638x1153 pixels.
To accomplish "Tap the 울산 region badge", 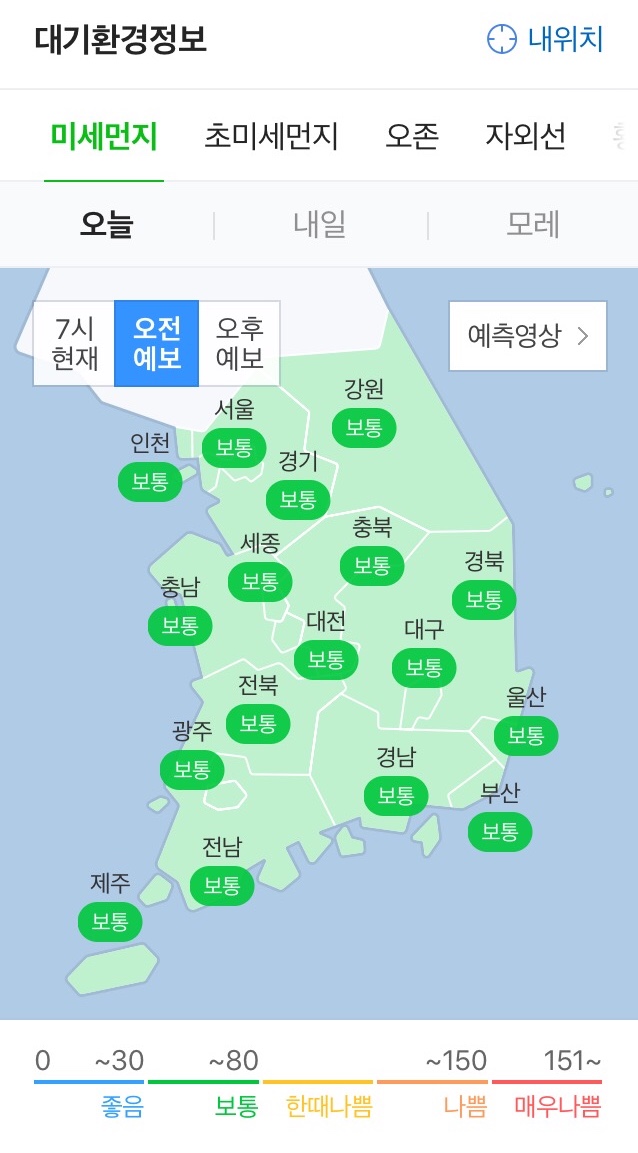I will (x=526, y=735).
